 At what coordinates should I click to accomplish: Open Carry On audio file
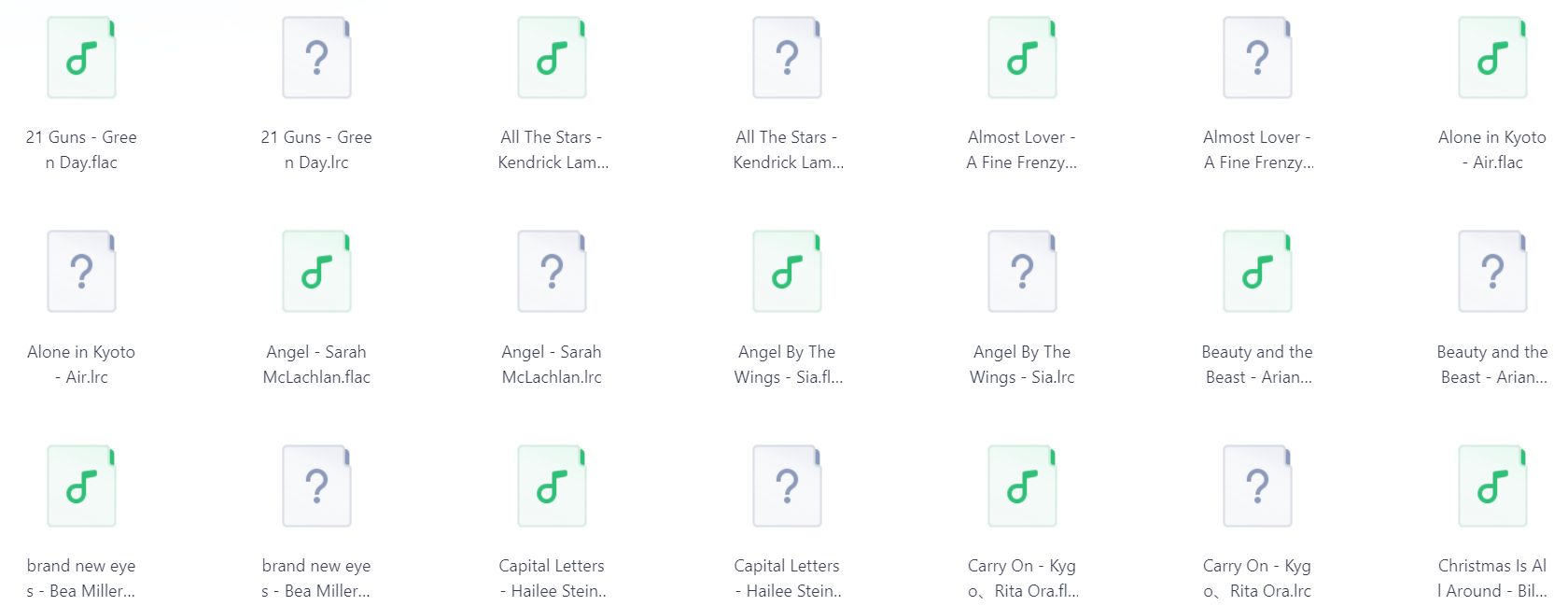pyautogui.click(x=1023, y=486)
